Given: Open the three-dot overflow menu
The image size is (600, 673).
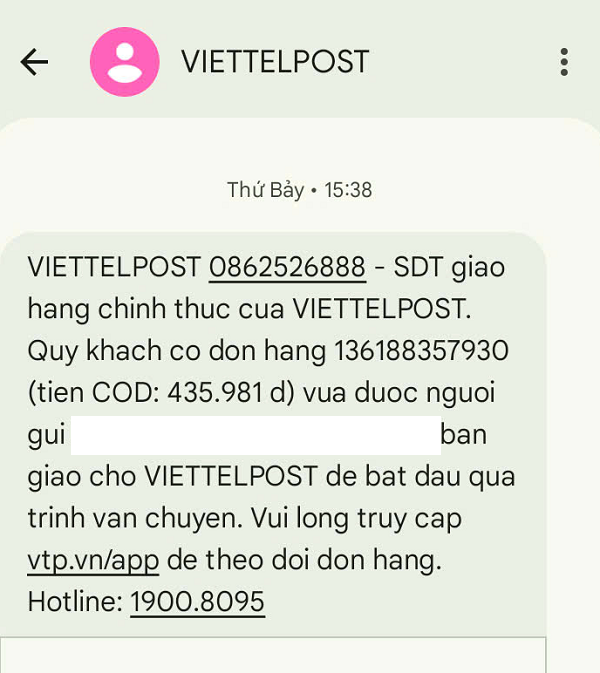Looking at the screenshot, I should pyautogui.click(x=564, y=62).
